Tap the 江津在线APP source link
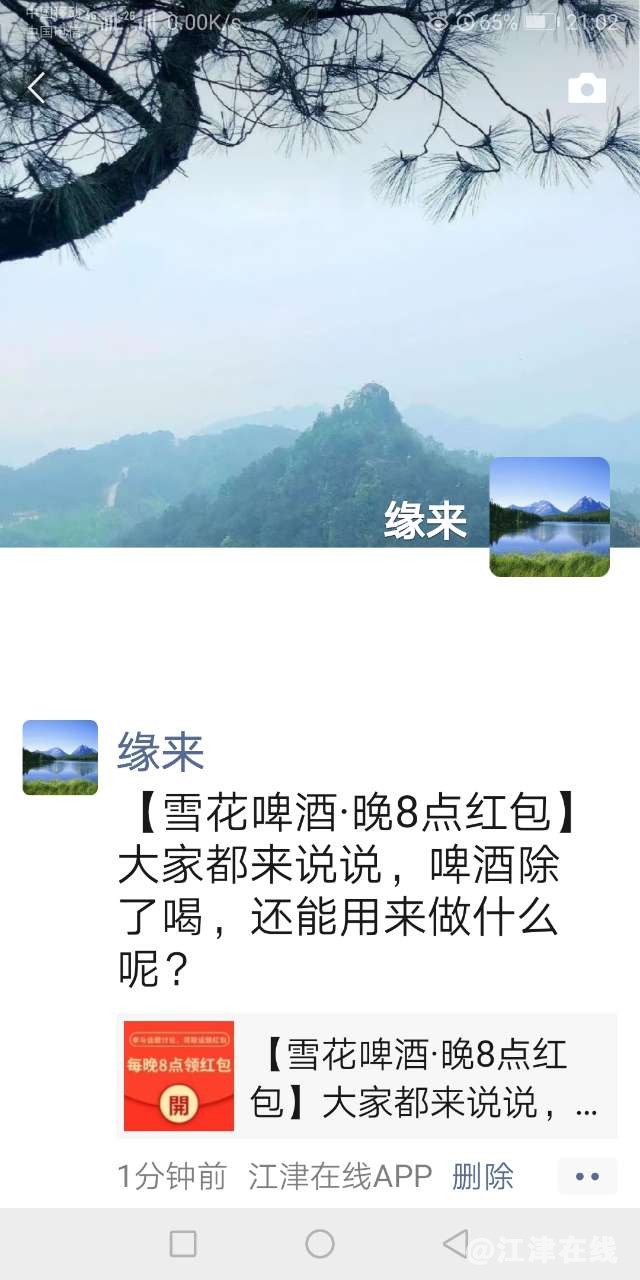Screen dimensions: 640x1280 (340, 1176)
